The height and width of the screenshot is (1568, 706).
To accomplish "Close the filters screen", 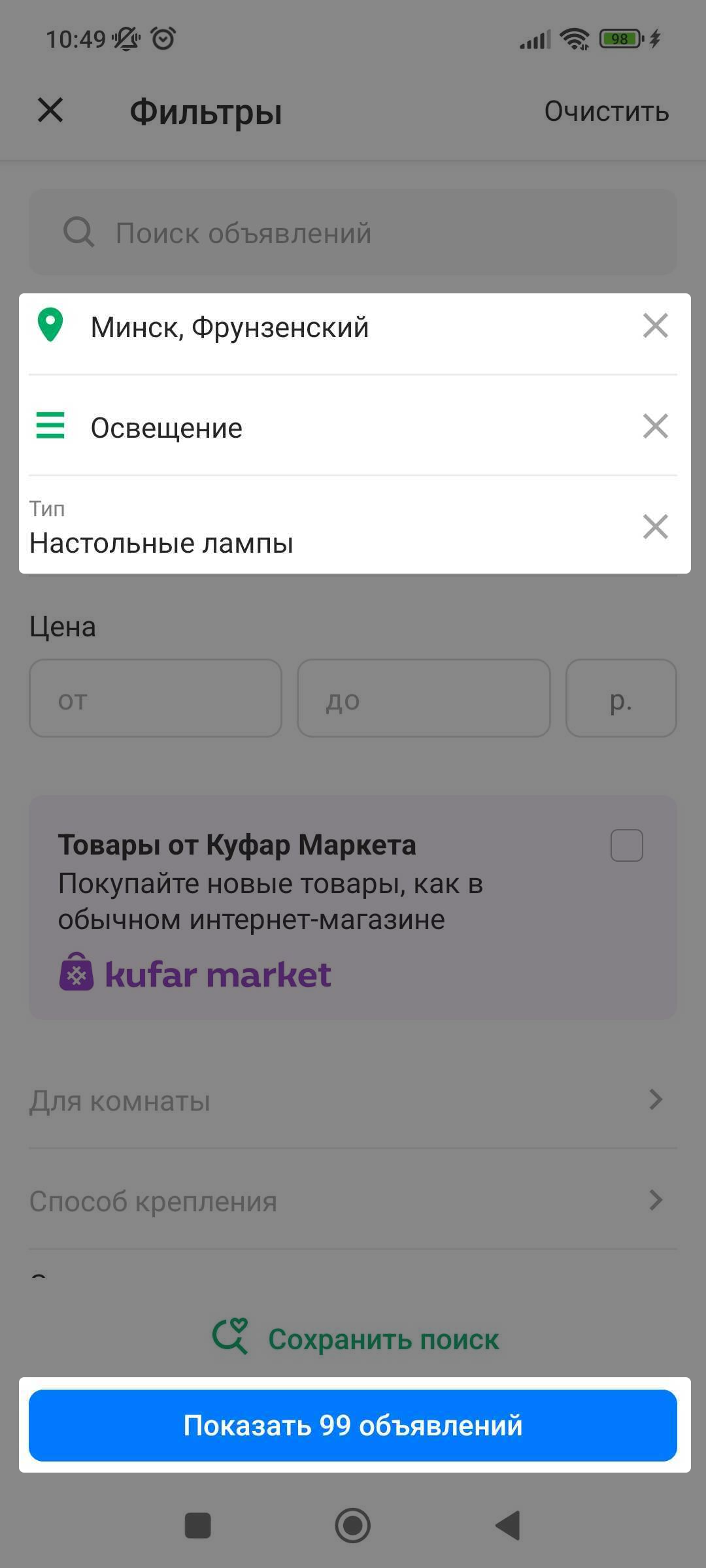I will 50,110.
